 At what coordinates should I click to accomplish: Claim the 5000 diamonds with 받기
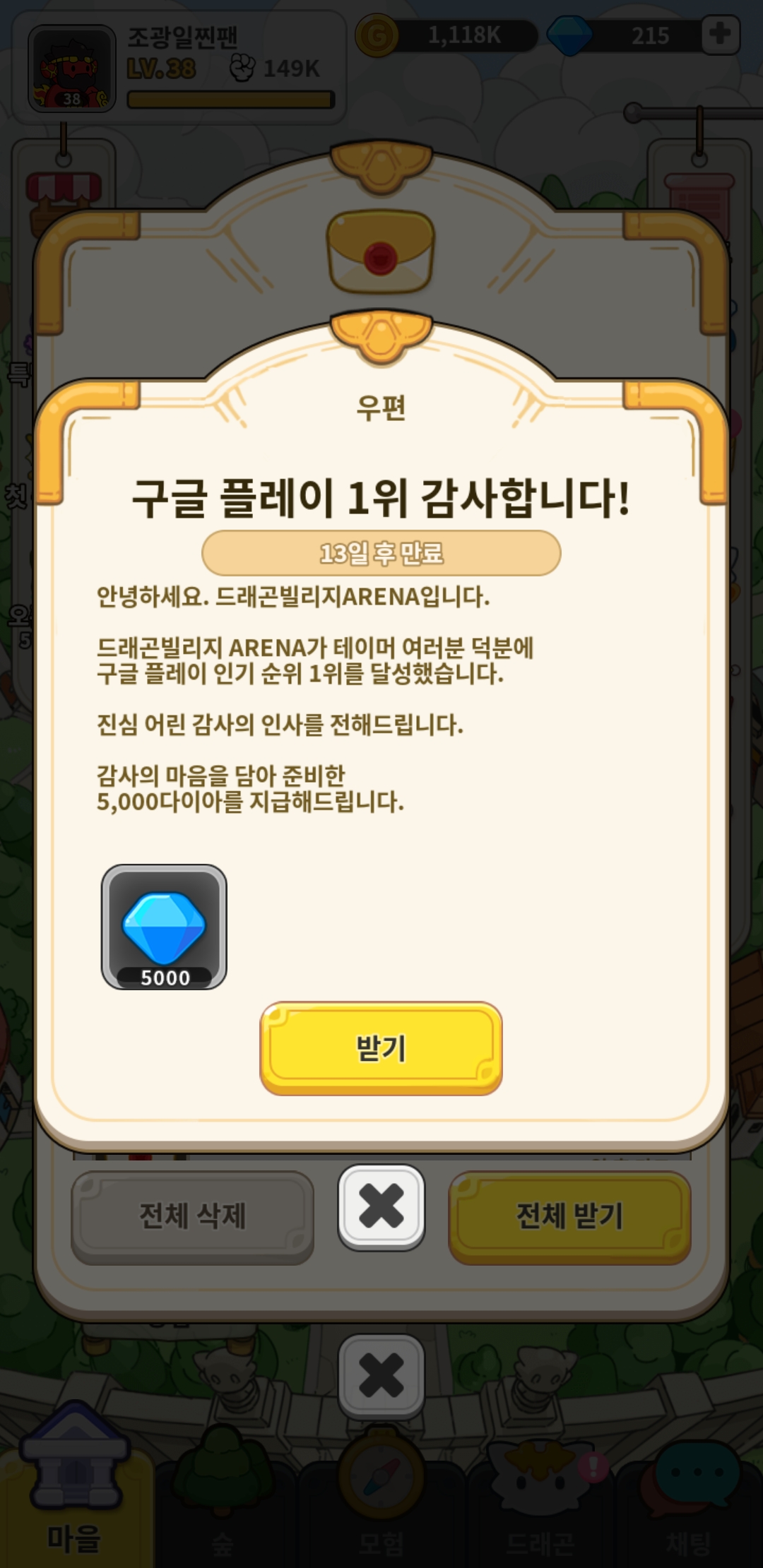381,1048
